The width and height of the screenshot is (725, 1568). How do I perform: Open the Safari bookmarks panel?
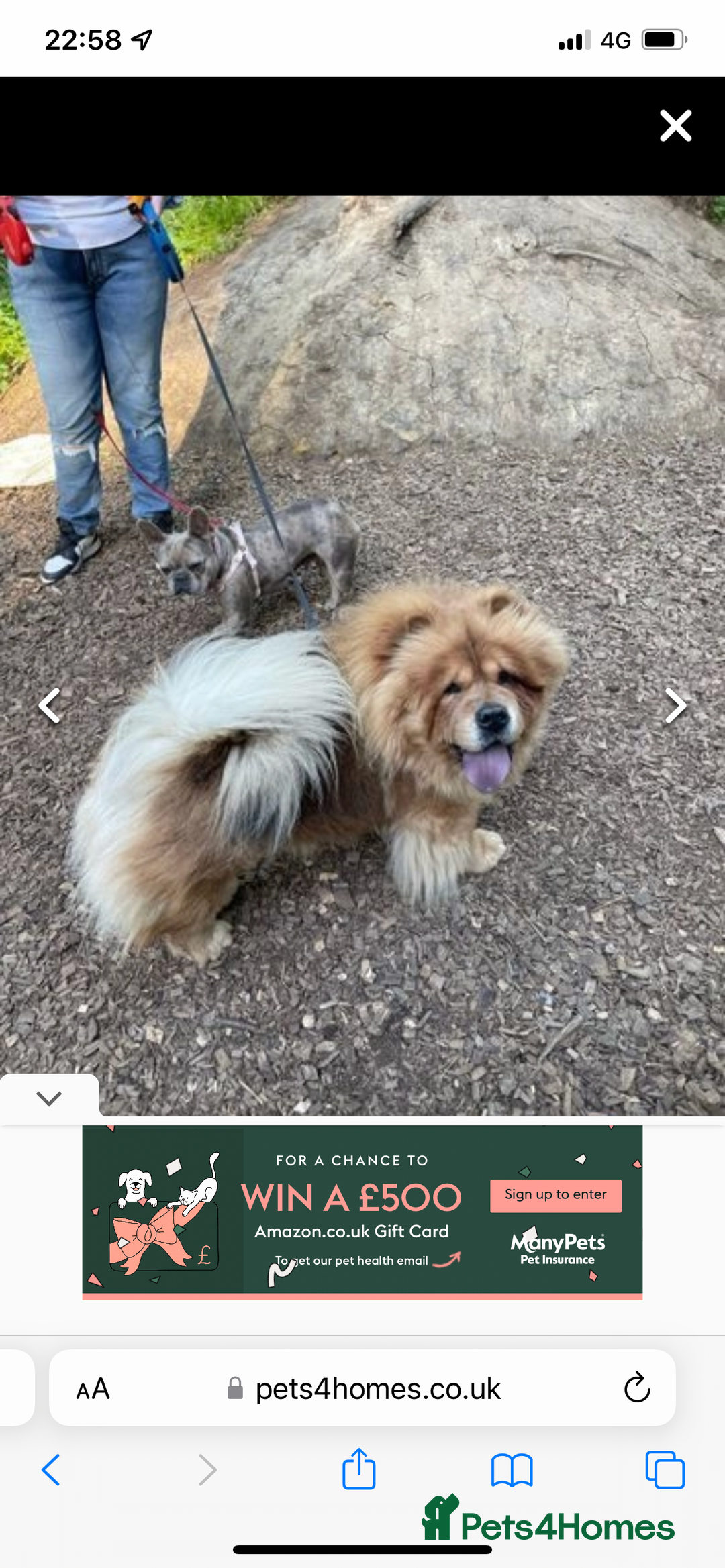coord(513,1469)
